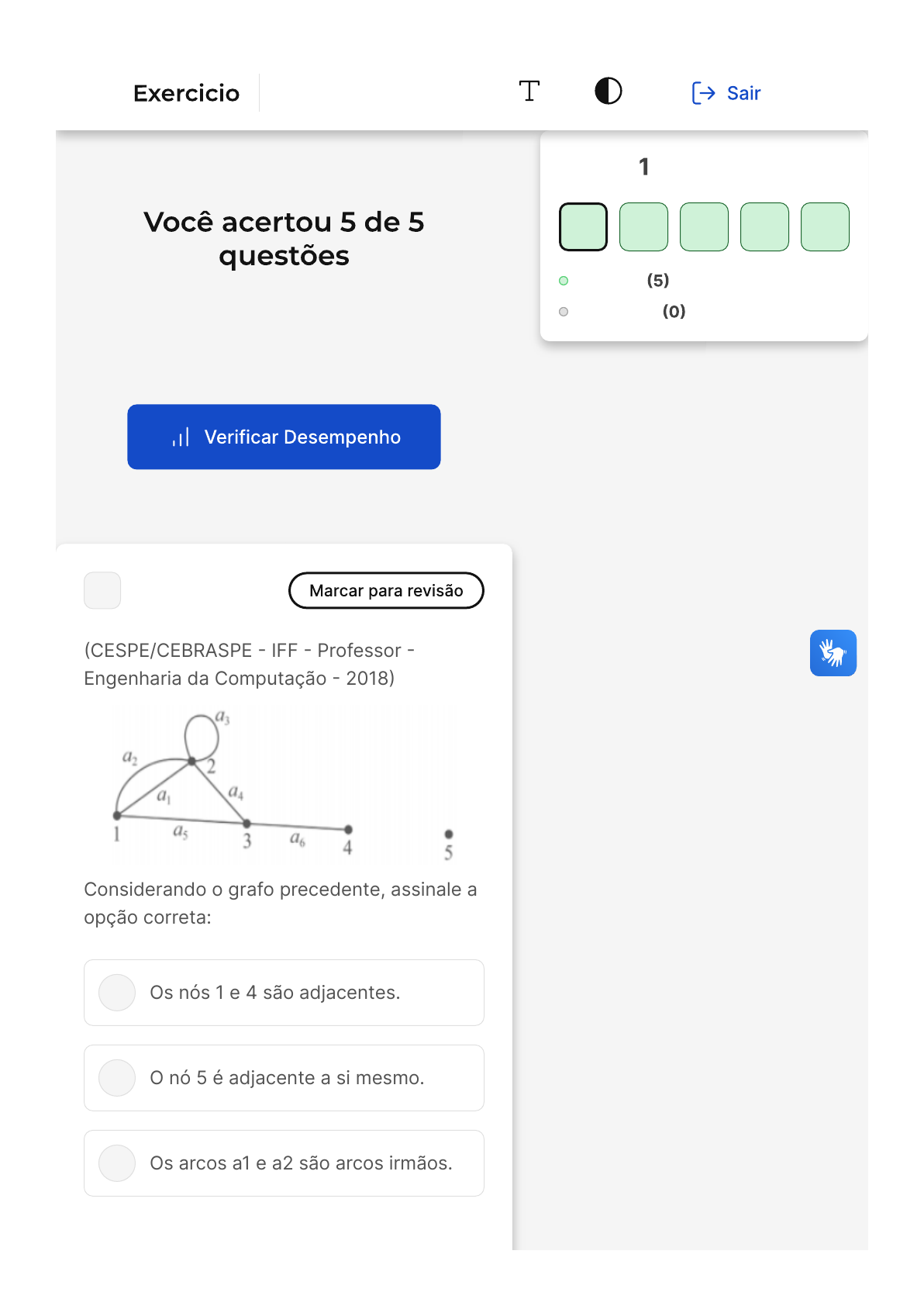Open the sign language accessibility widget
Viewport: 924px width, 1306px height.
point(833,653)
